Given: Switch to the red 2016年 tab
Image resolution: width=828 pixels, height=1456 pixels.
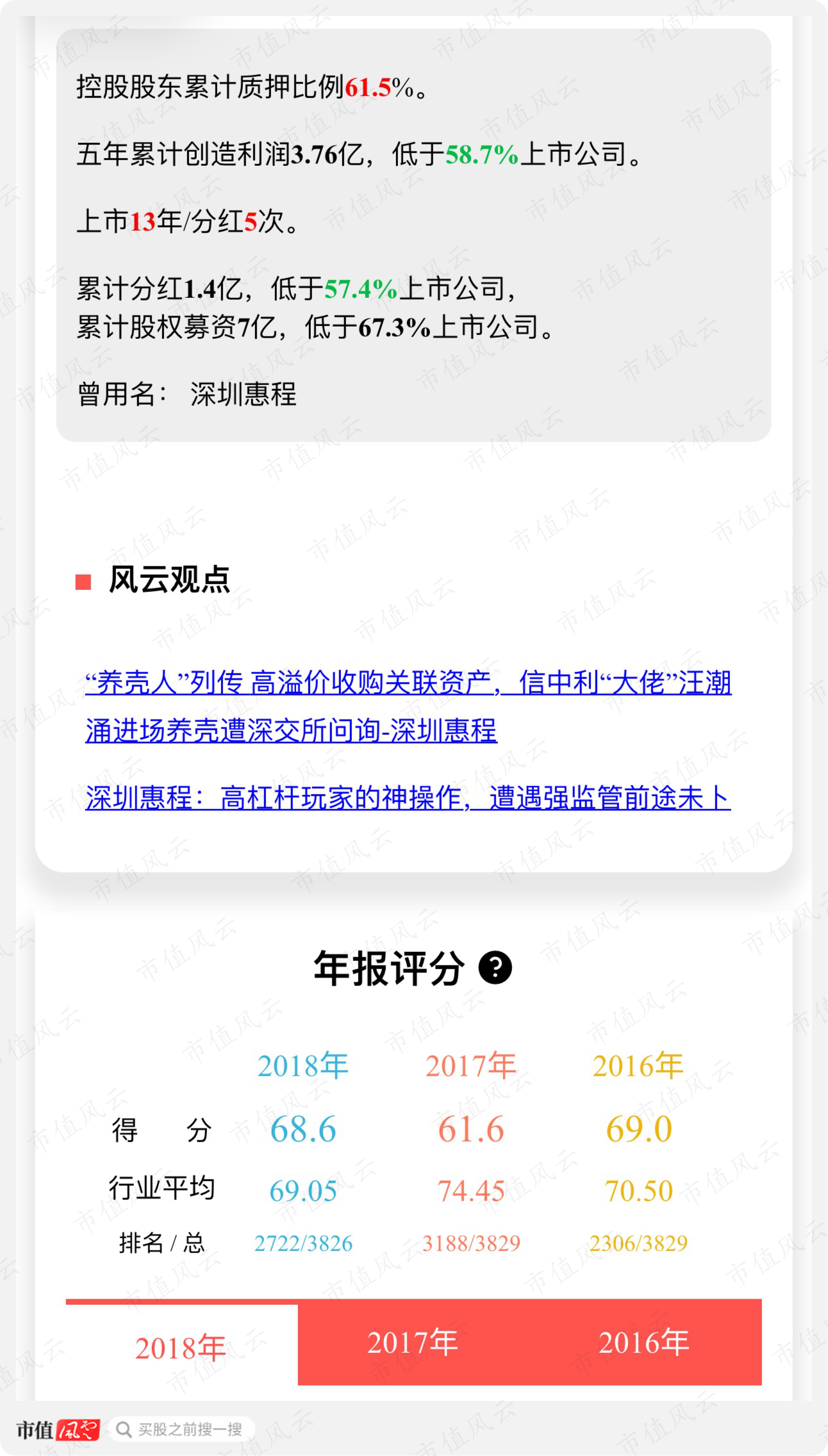Looking at the screenshot, I should pyautogui.click(x=644, y=1342).
